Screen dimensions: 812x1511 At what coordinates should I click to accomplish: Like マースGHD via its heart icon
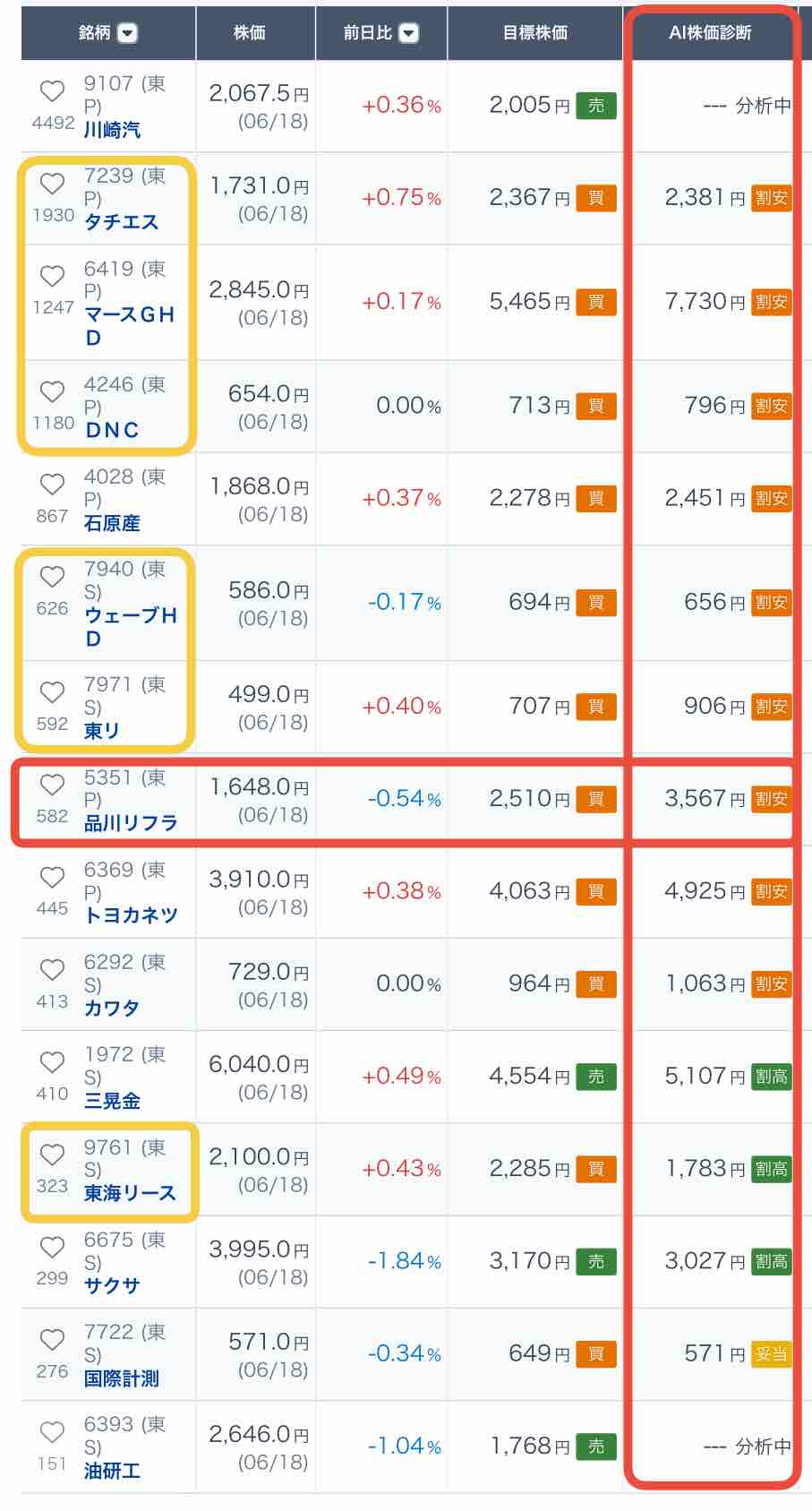pyautogui.click(x=53, y=276)
